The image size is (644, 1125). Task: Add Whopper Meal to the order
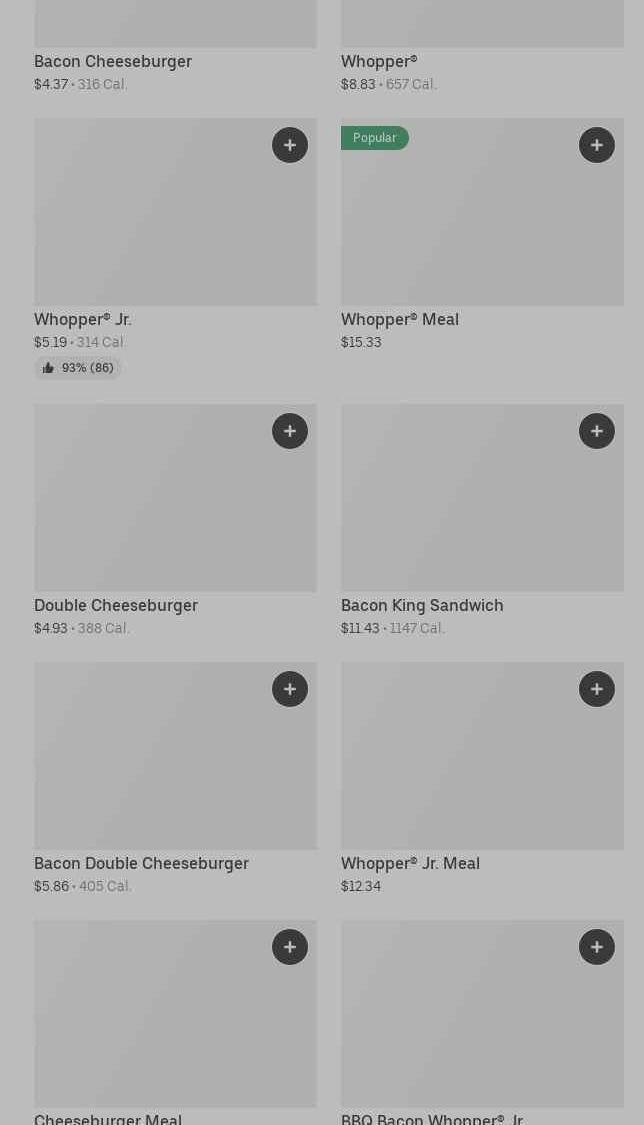point(597,145)
